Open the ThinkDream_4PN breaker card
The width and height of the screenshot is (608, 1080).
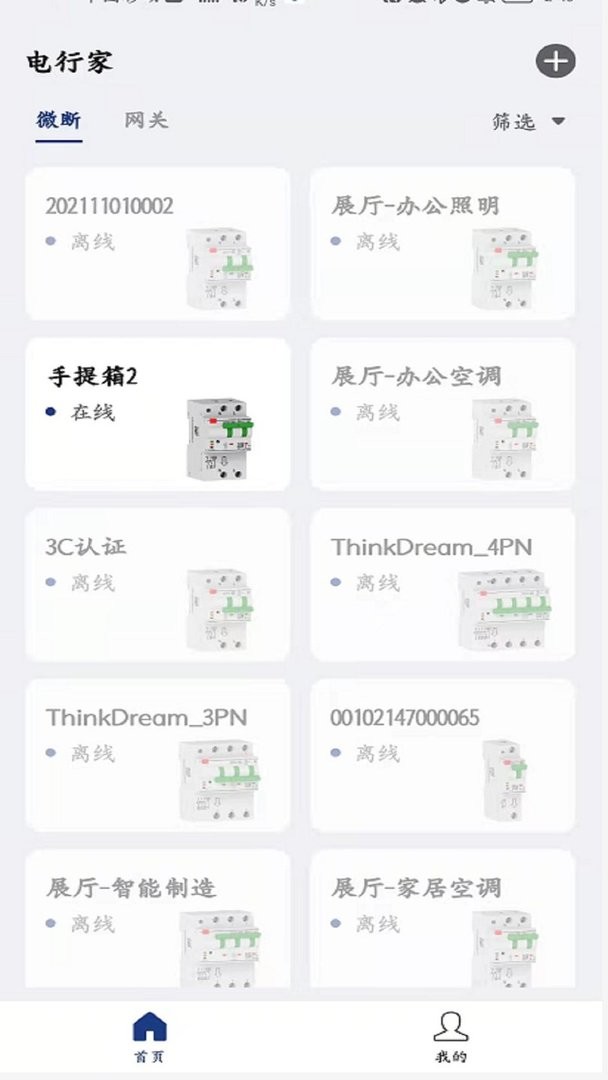pyautogui.click(x=442, y=584)
